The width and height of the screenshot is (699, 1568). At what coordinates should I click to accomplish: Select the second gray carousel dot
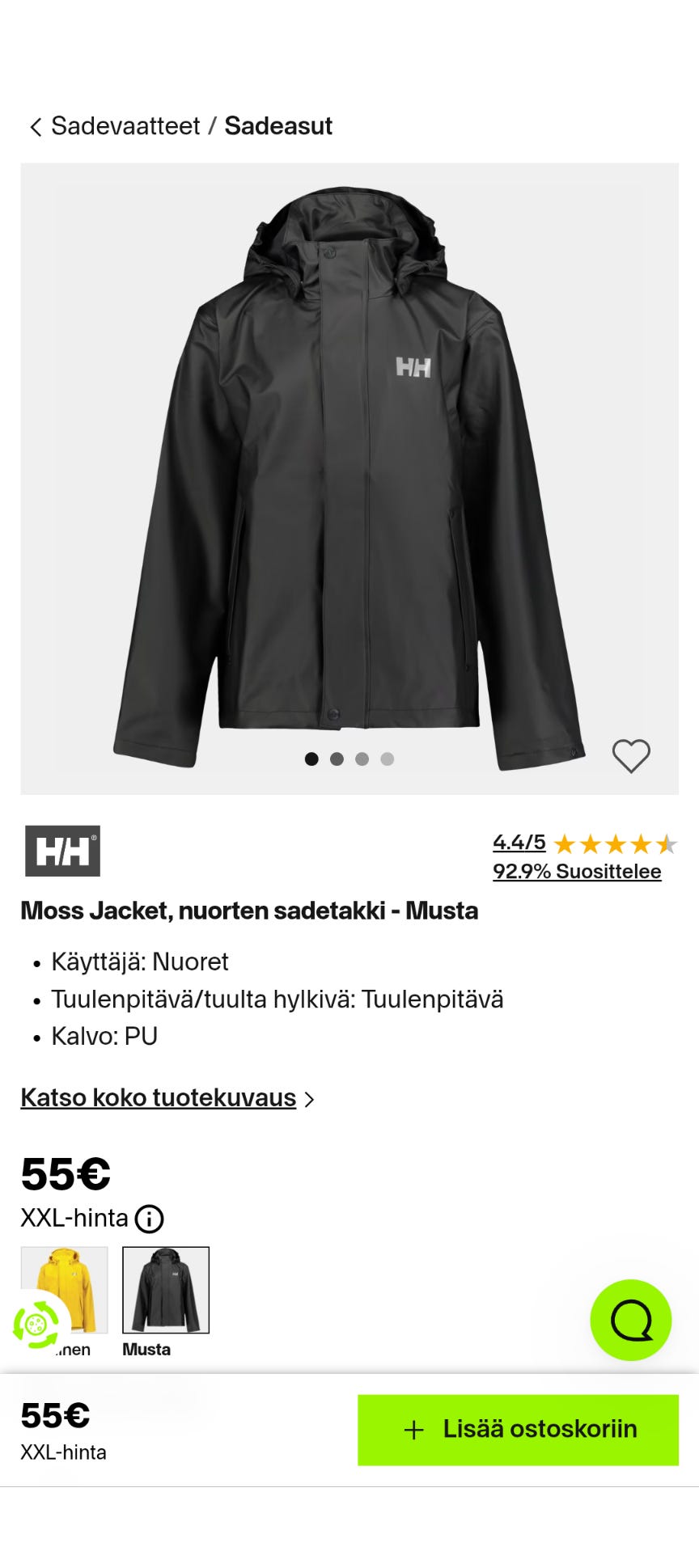[x=337, y=759]
